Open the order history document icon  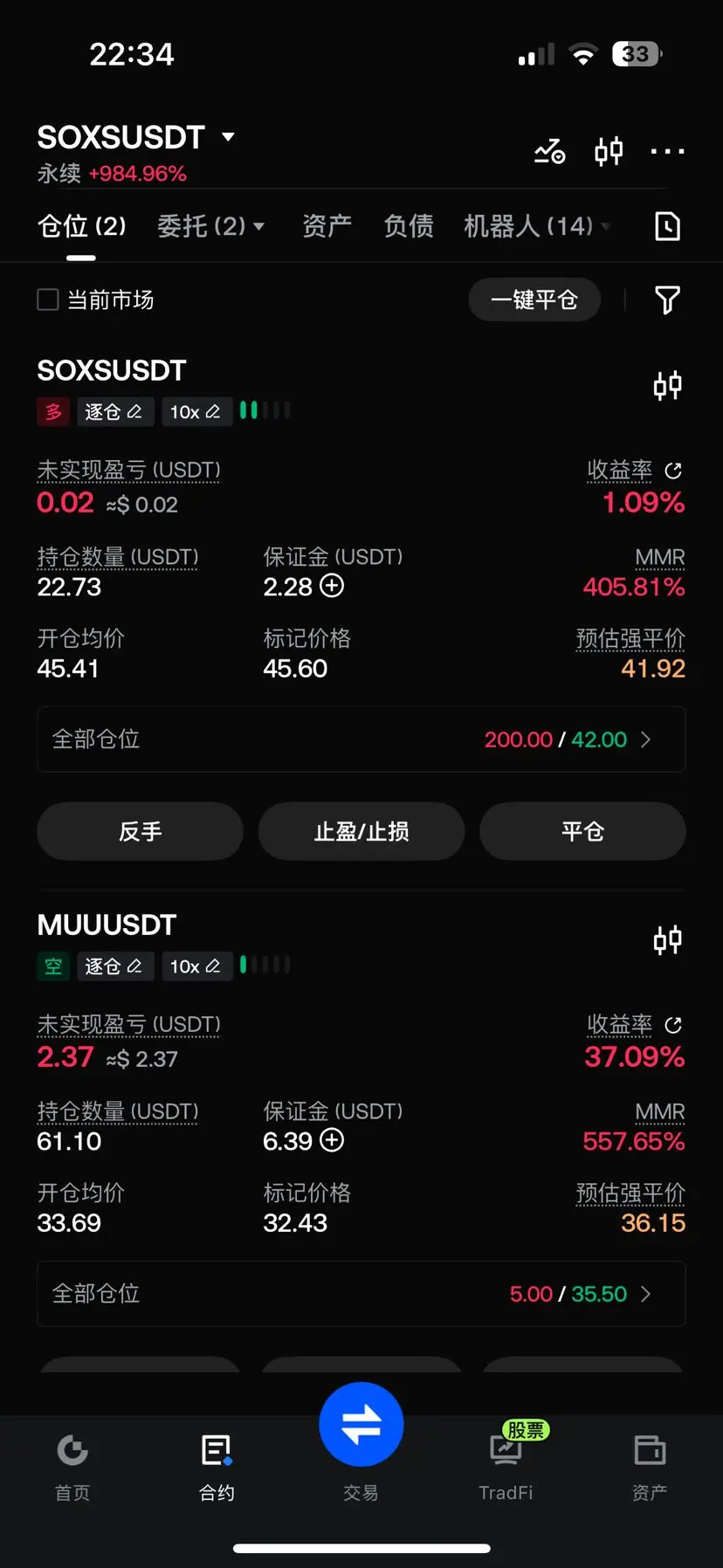(x=667, y=226)
